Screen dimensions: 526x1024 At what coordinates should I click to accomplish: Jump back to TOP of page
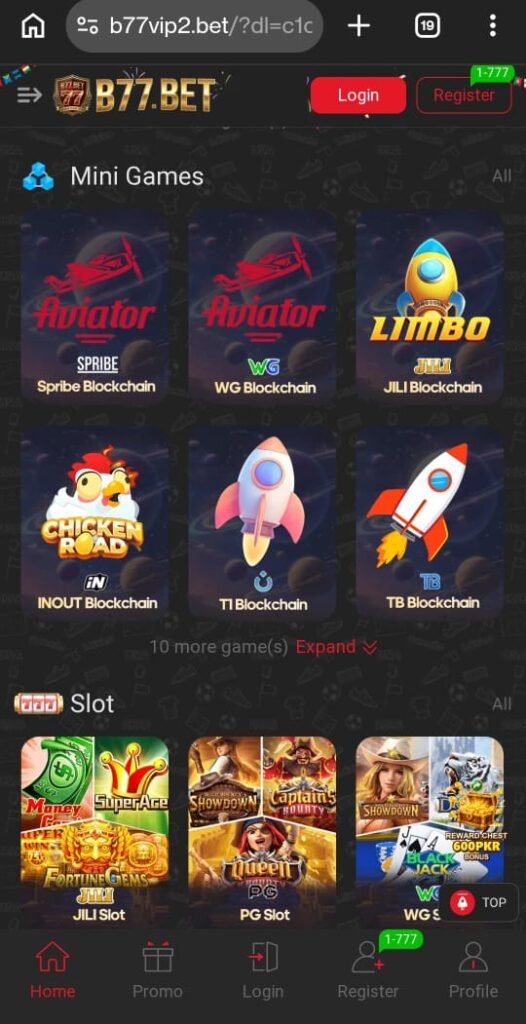click(x=480, y=903)
